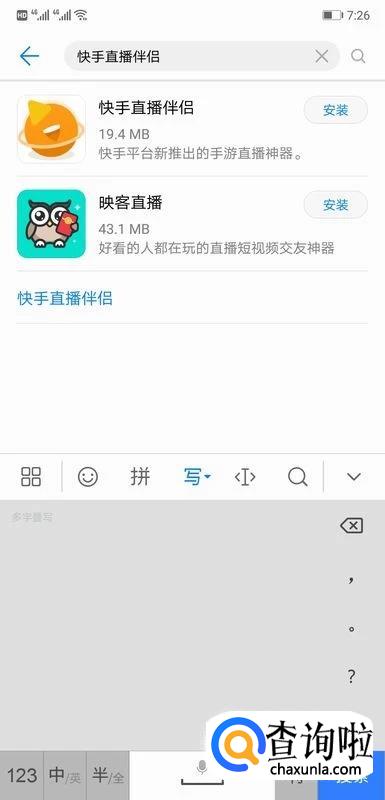The height and width of the screenshot is (800, 385).
Task: Open the 写 handwriting mode dropdown
Action: click(197, 477)
